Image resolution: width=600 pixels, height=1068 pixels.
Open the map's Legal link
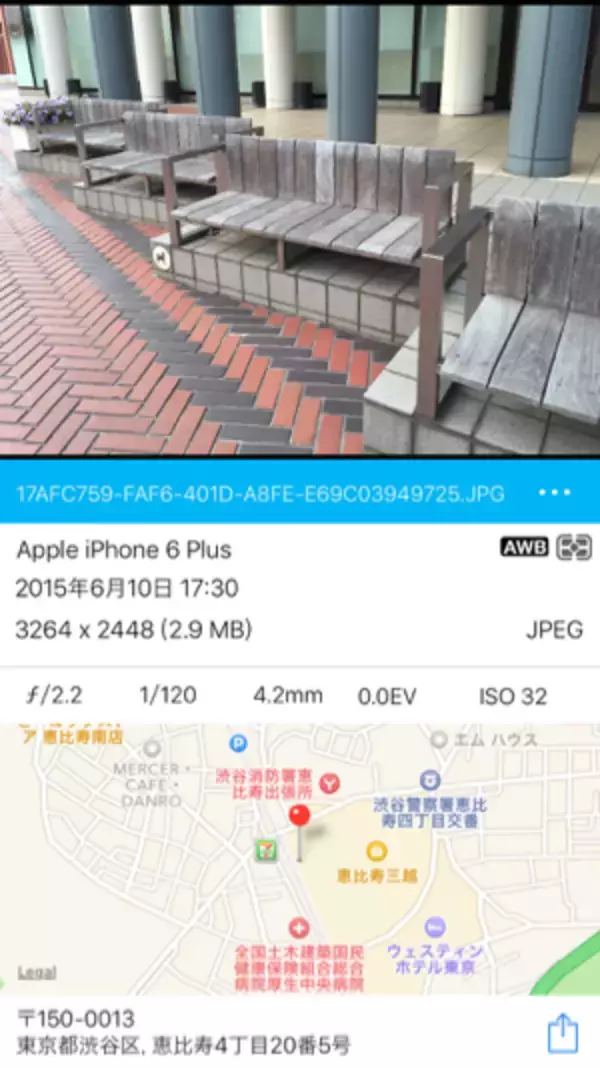pyautogui.click(x=37, y=972)
